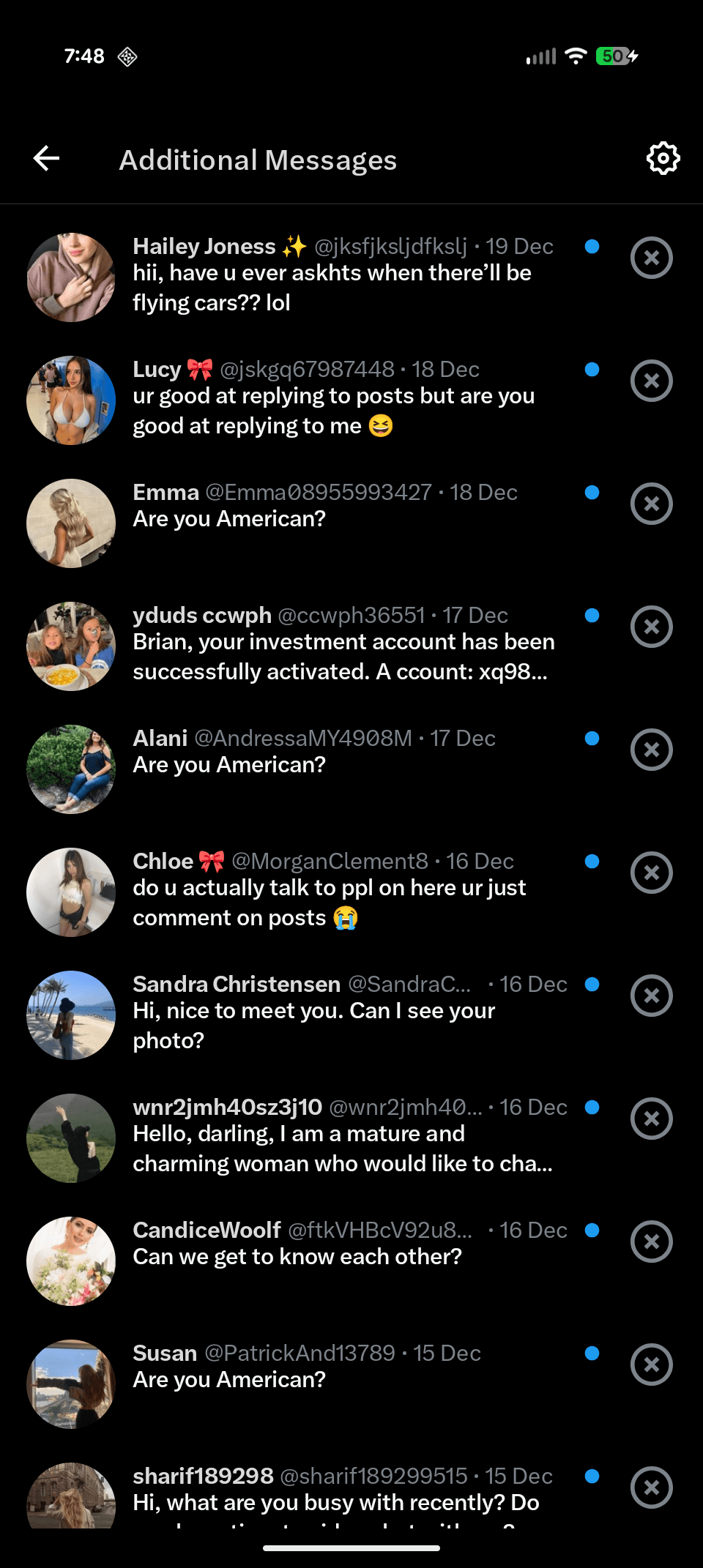Dismiss the Hailey Joness request
The width and height of the screenshot is (703, 1568).
point(651,258)
